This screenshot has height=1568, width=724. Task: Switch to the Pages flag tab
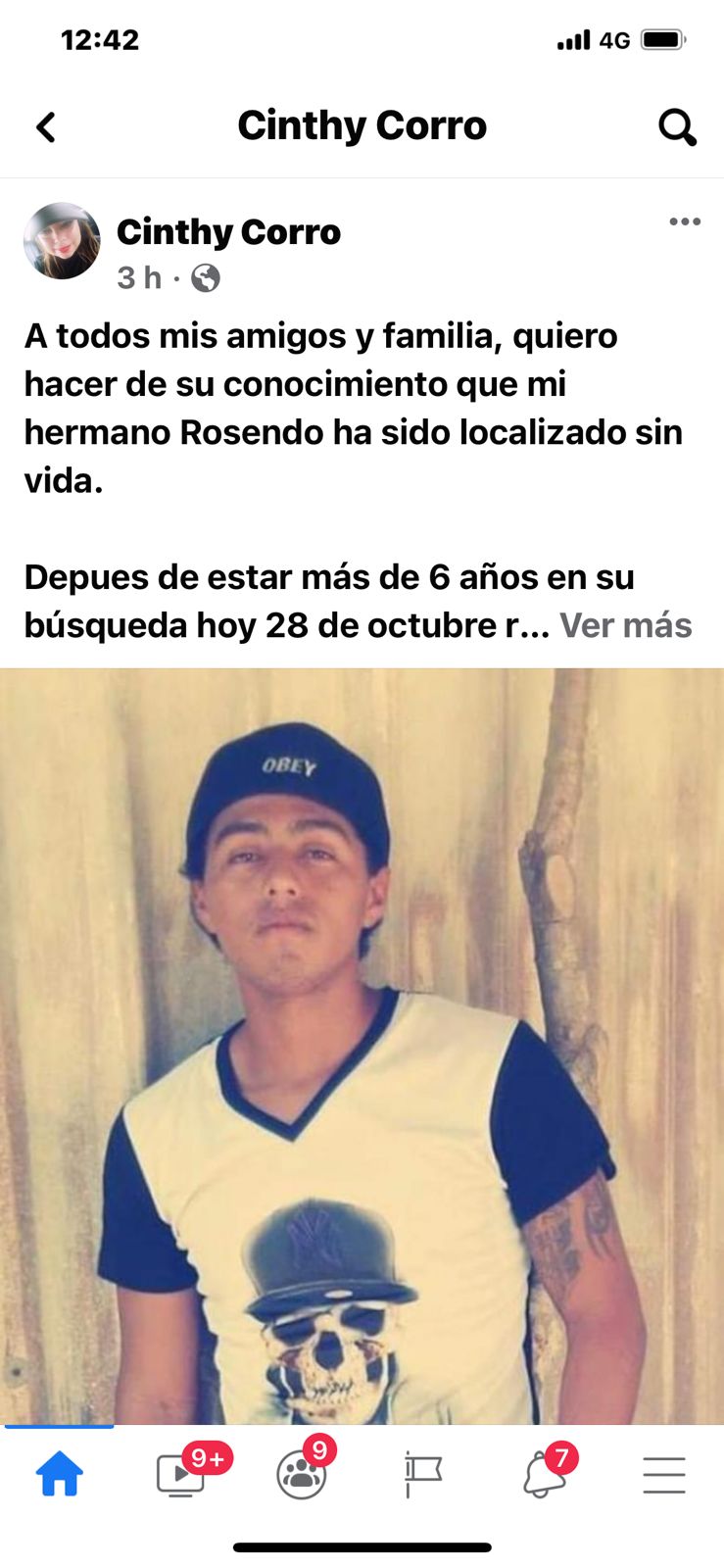click(x=423, y=1474)
